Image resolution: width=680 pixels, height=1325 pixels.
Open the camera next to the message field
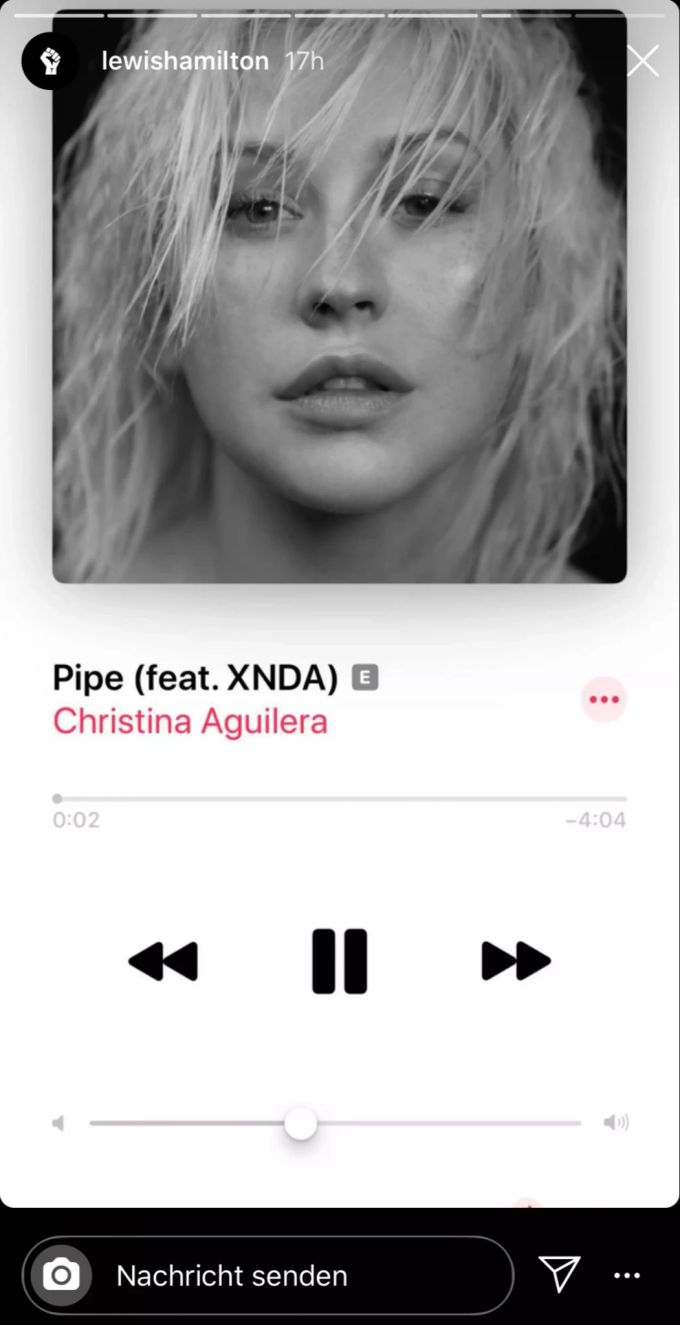tap(61, 1275)
